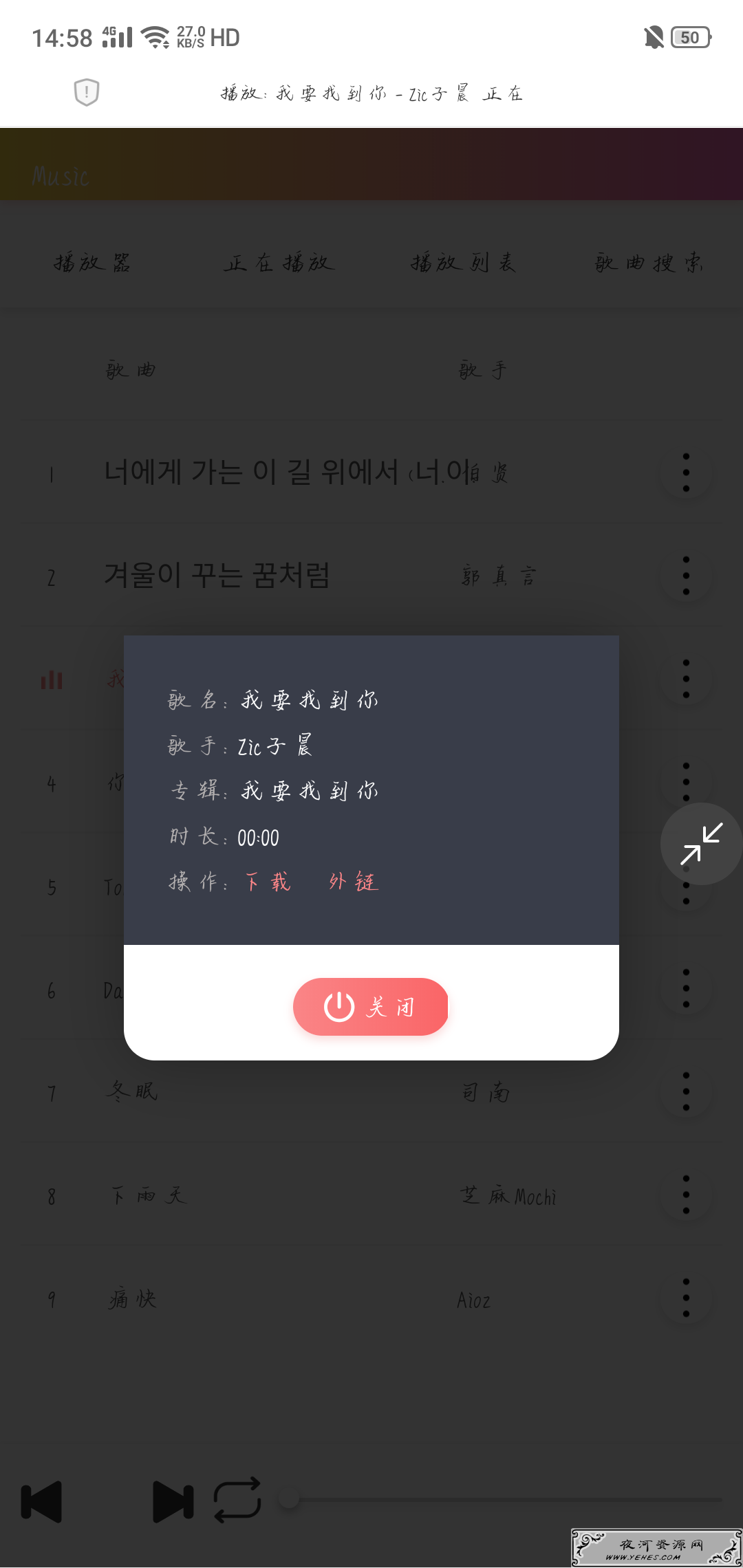Open options for song 겨울이 꾸는 꿈처럼
The width and height of the screenshot is (743, 1568).
pyautogui.click(x=686, y=576)
